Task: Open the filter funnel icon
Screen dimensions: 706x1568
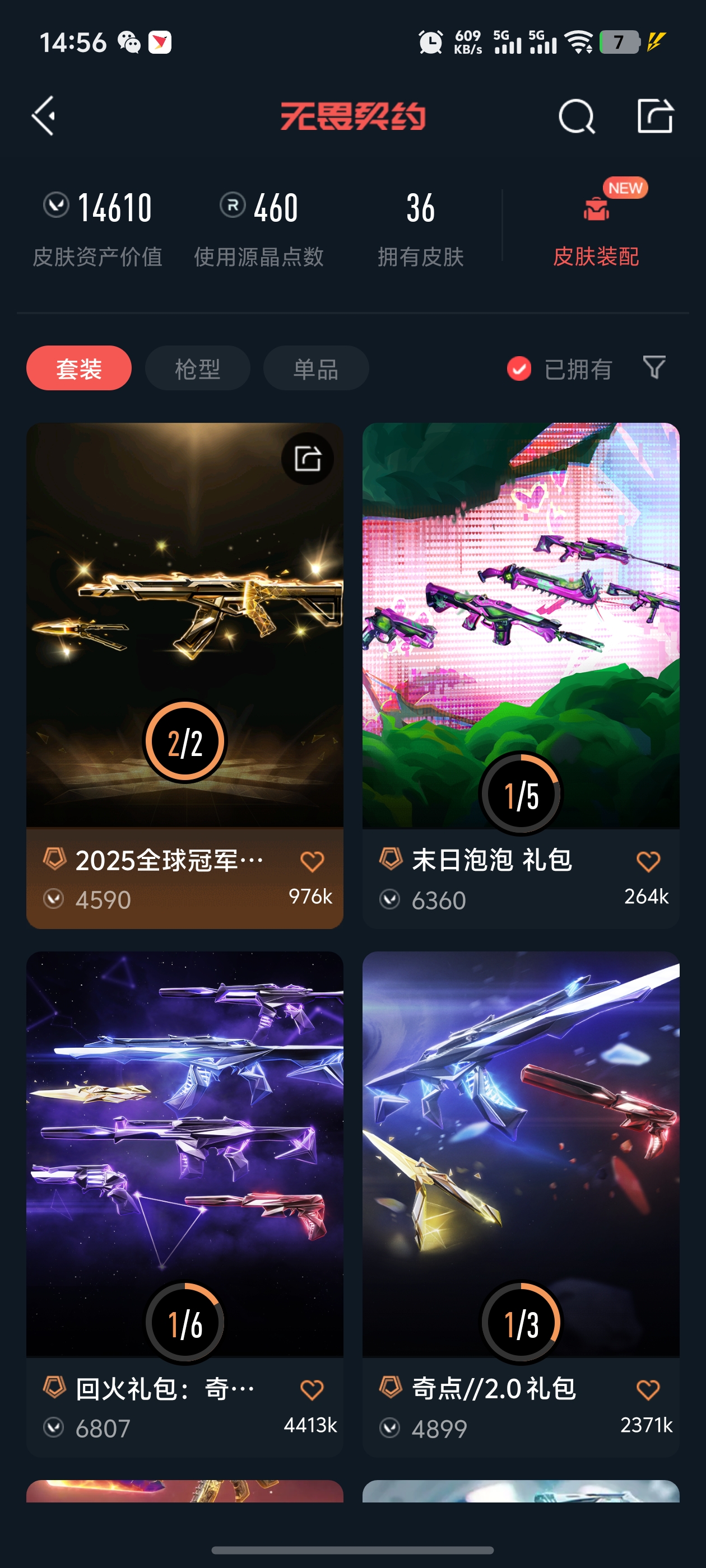Action: (x=654, y=367)
